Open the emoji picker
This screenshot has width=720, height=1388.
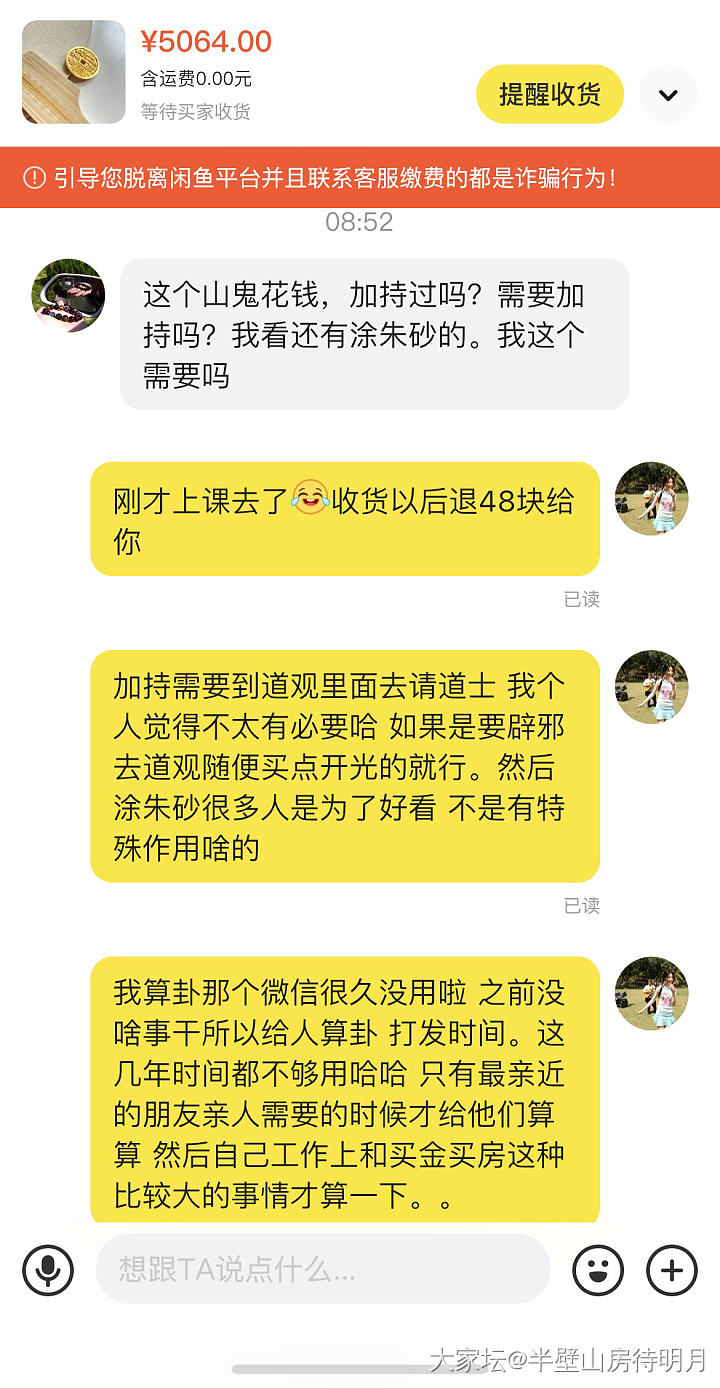coord(598,1270)
